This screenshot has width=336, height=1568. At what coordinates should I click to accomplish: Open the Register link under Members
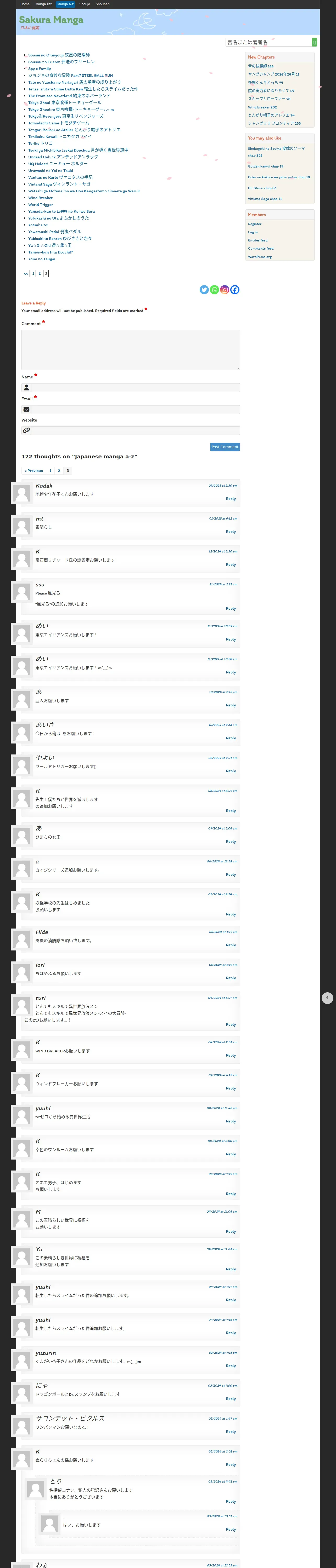255,224
